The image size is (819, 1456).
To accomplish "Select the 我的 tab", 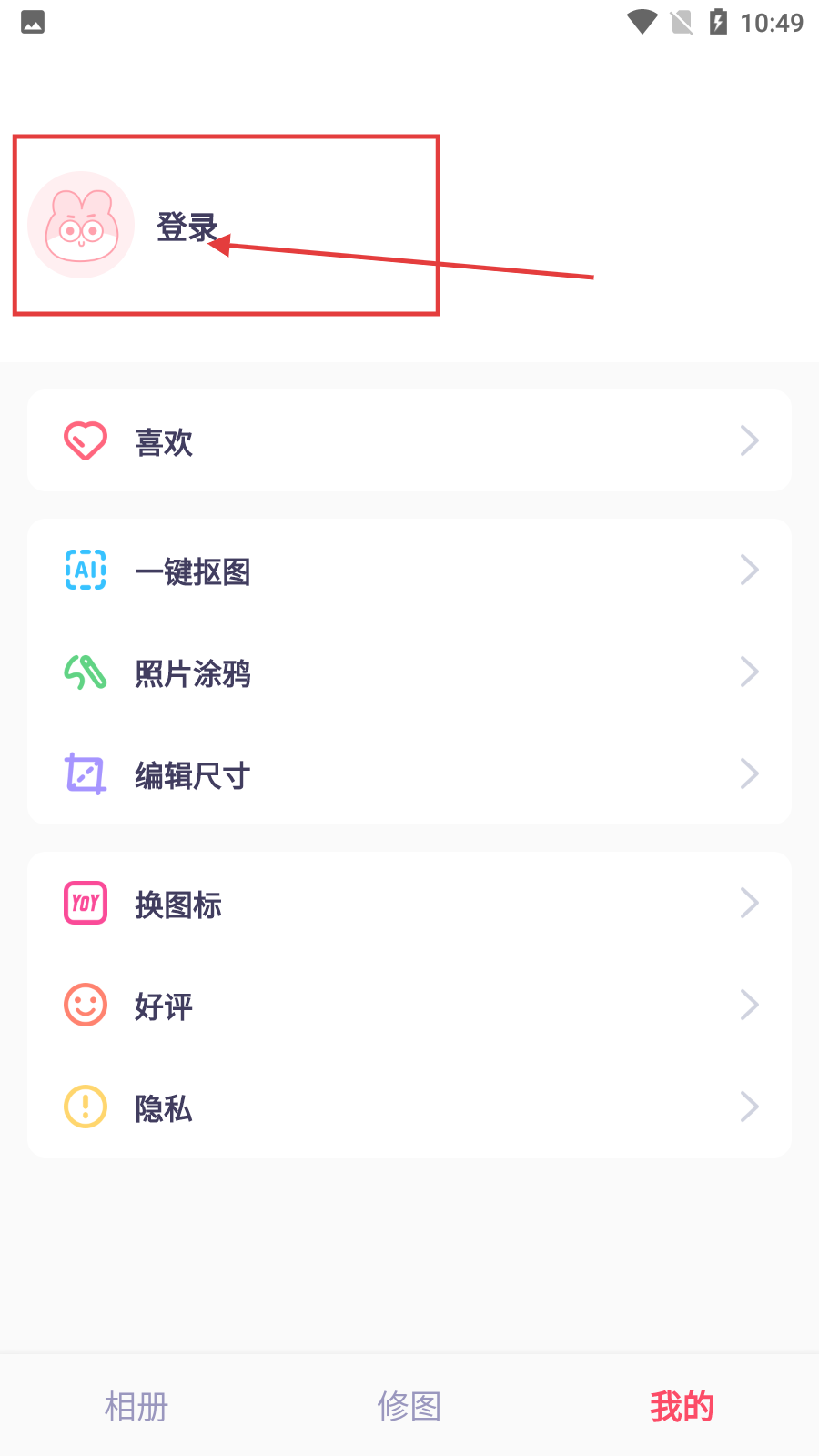I will [x=682, y=1406].
